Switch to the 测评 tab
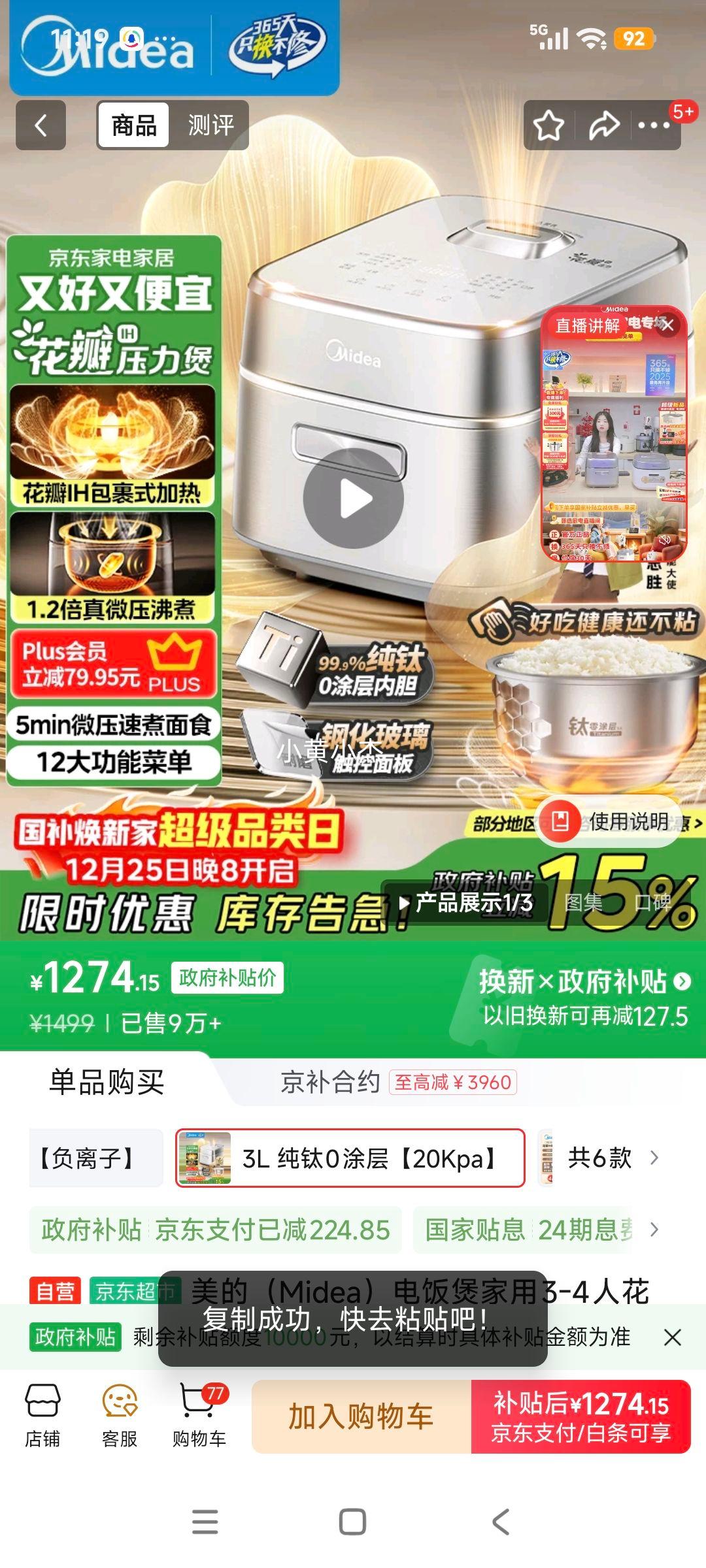706x1568 pixels. point(212,125)
